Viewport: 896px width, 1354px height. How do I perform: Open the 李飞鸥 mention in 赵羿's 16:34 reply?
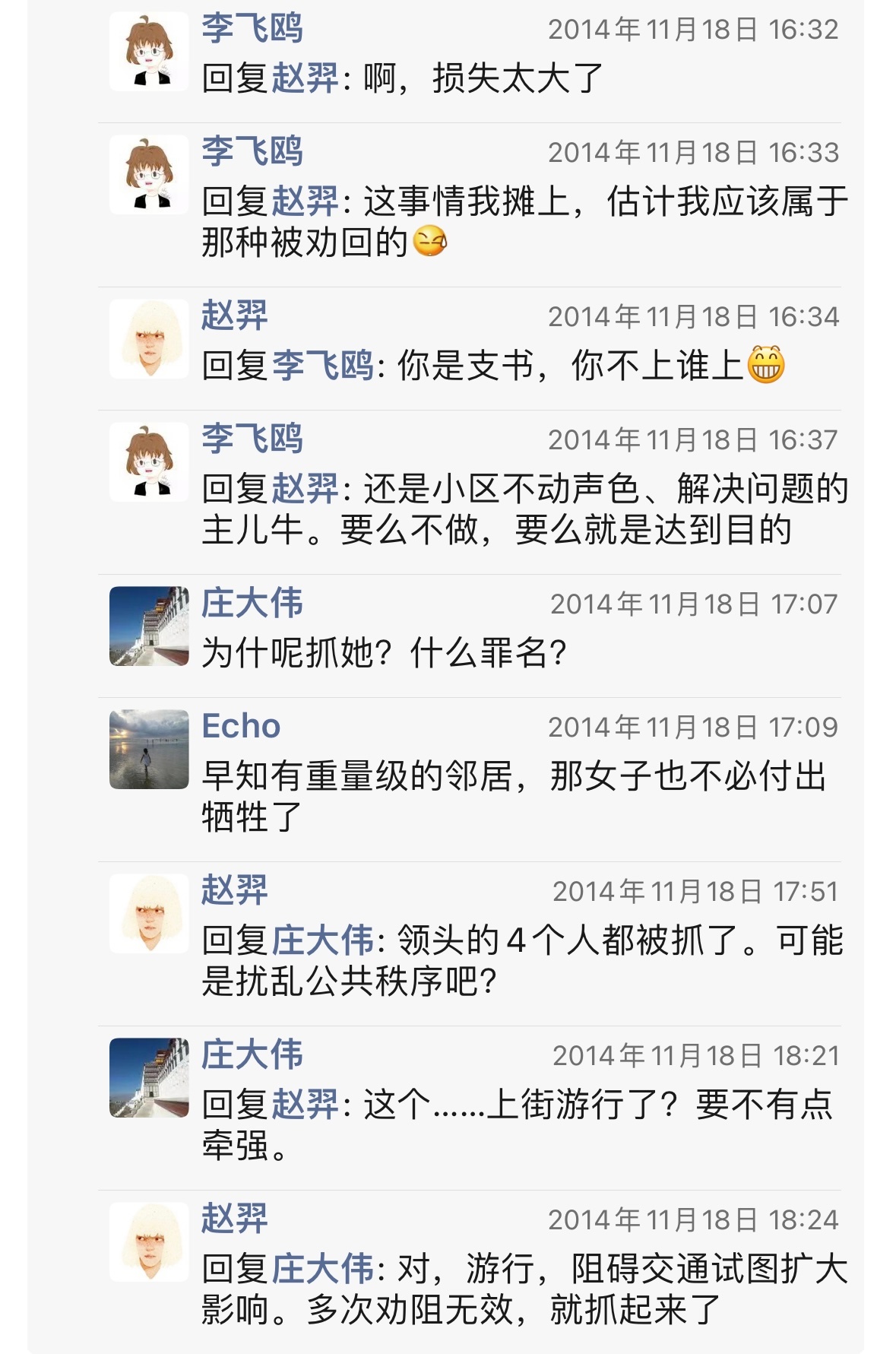(322, 366)
